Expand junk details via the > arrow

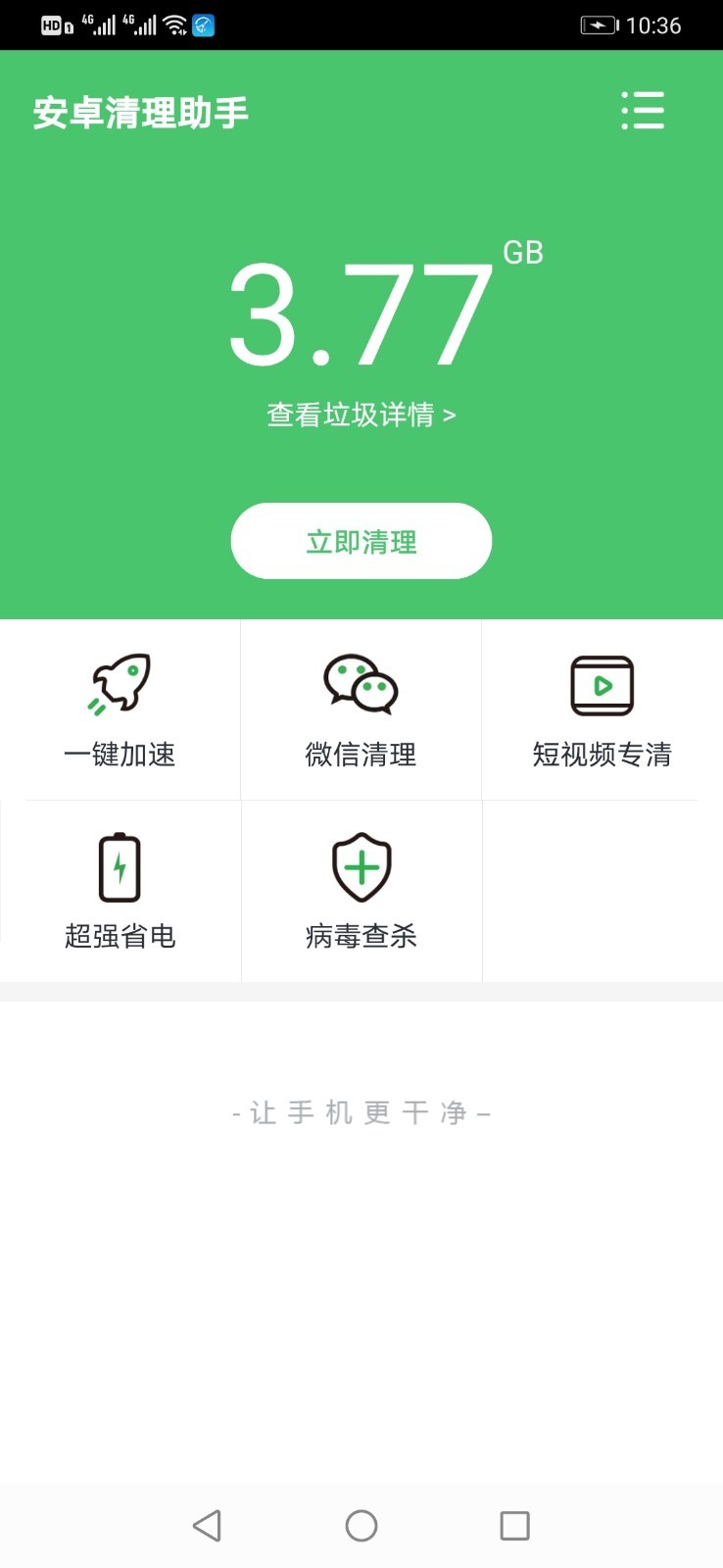pyautogui.click(x=450, y=415)
